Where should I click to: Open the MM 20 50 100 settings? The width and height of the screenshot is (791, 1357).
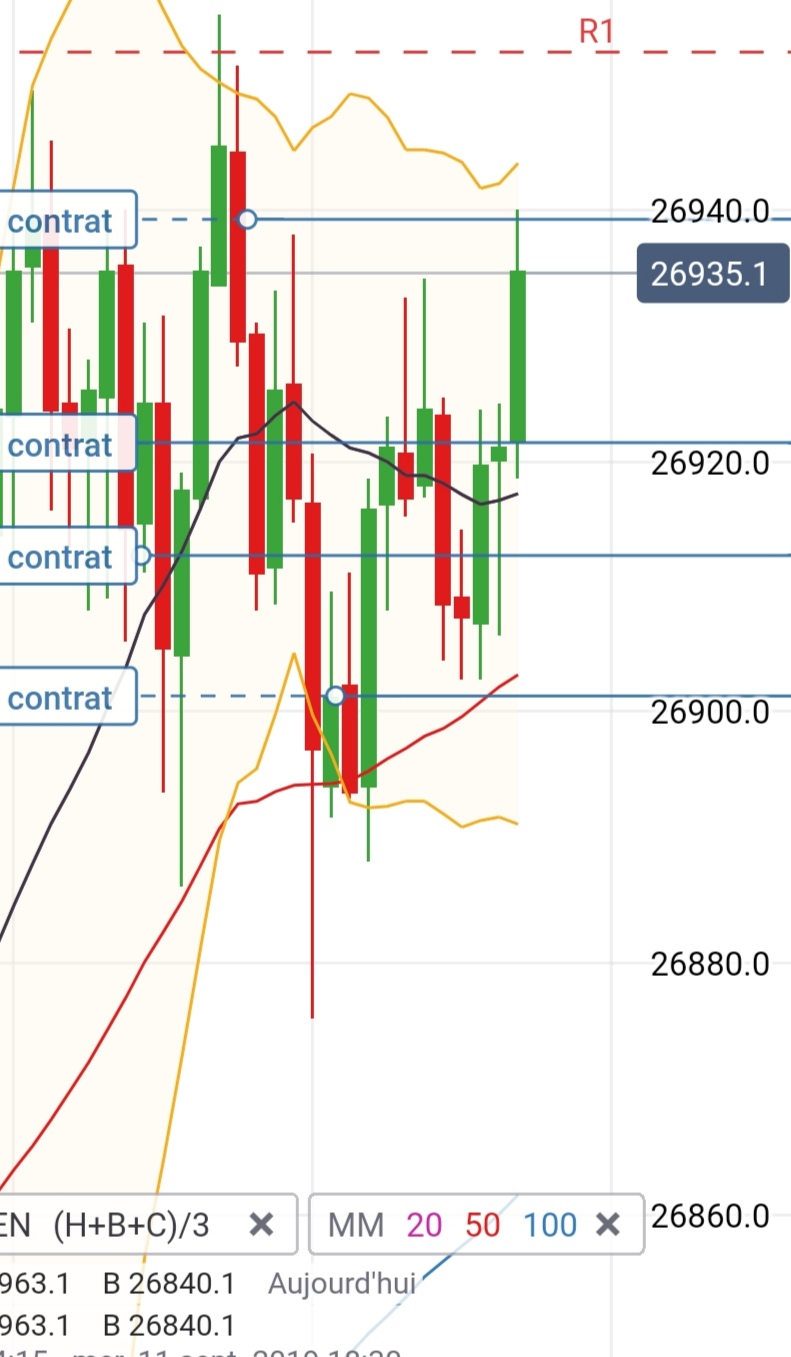pos(452,1224)
